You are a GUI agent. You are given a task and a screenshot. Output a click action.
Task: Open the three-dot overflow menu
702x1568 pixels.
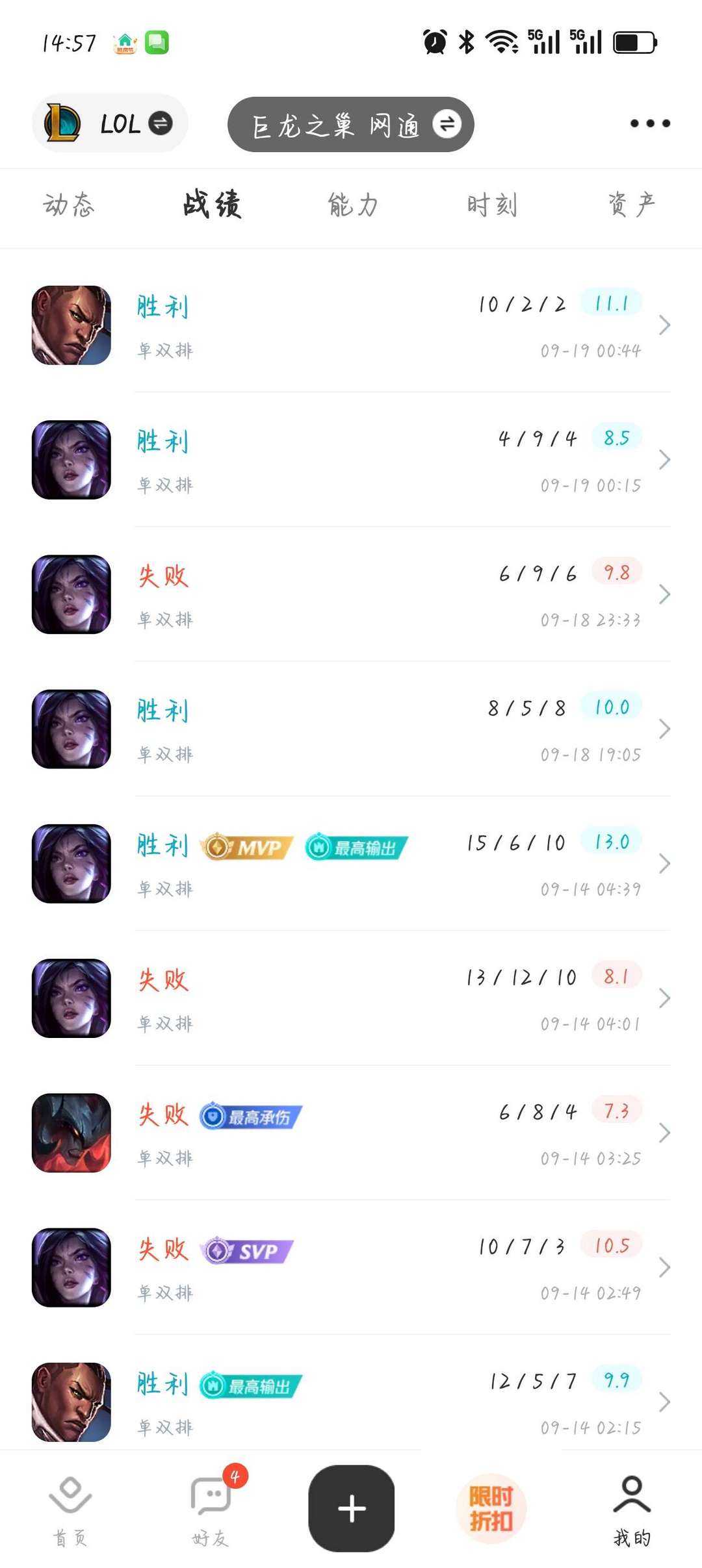649,123
